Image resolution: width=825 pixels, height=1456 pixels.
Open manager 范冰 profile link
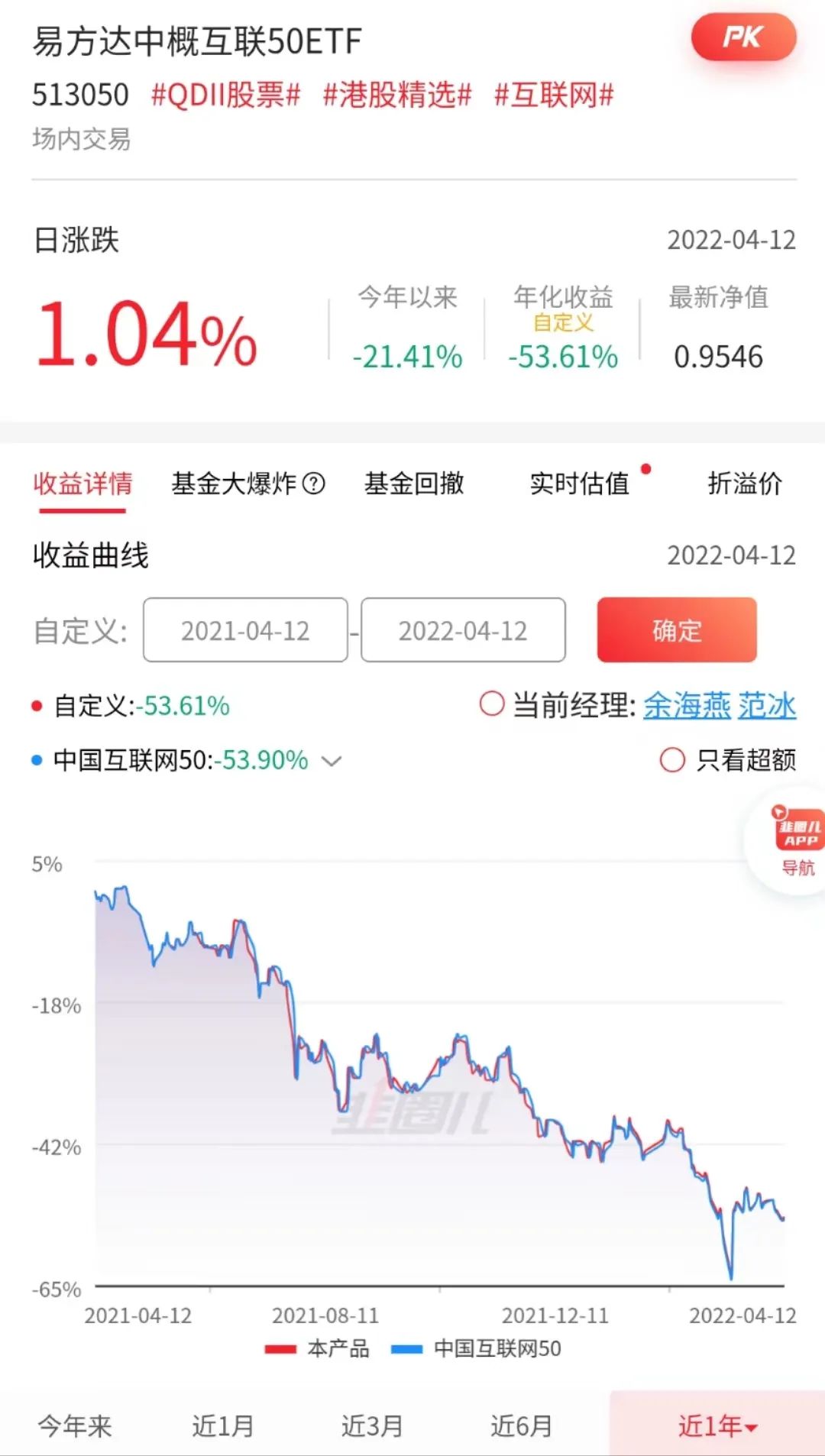point(767,705)
